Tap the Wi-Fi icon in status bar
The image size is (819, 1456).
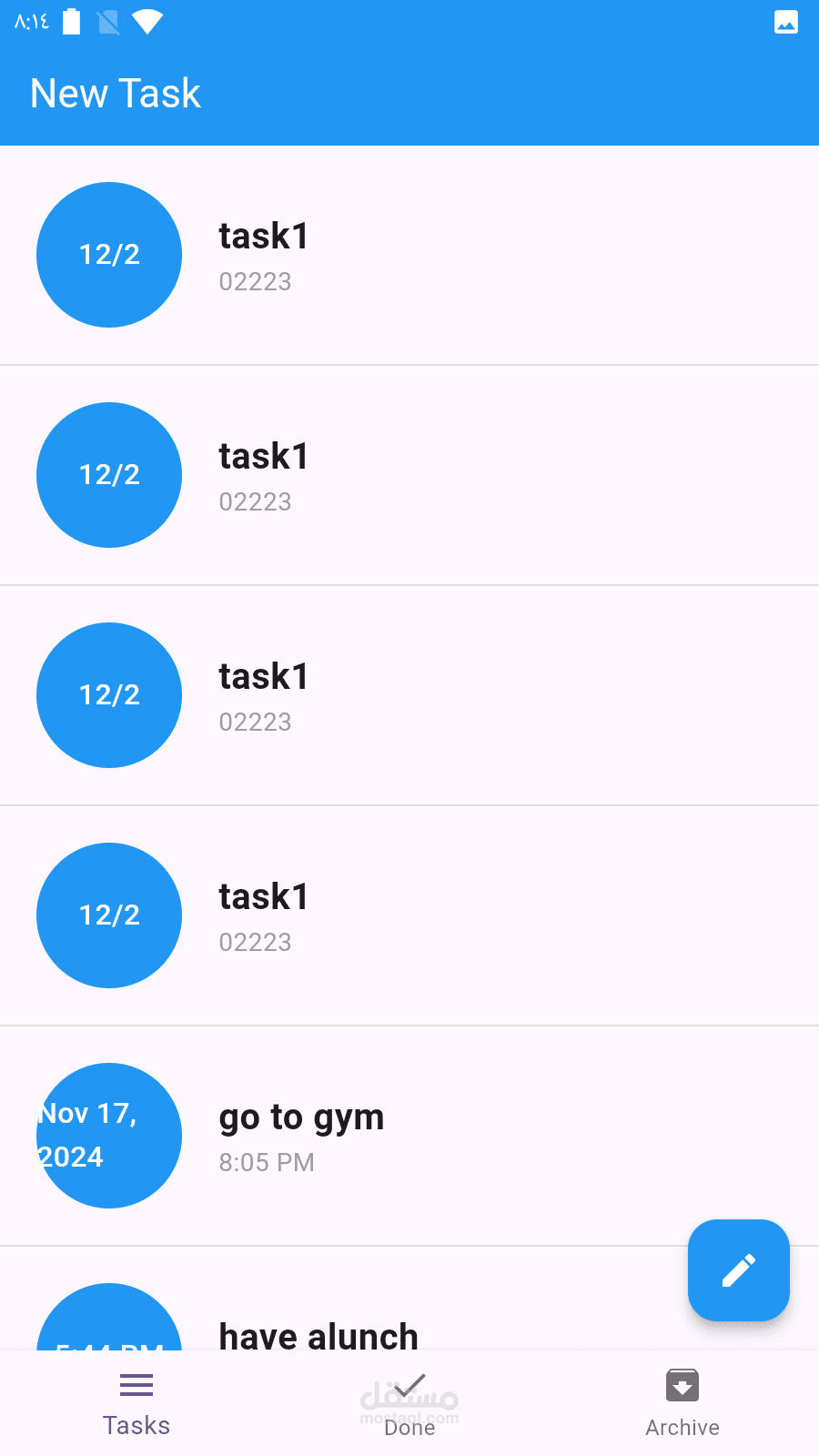tap(146, 23)
